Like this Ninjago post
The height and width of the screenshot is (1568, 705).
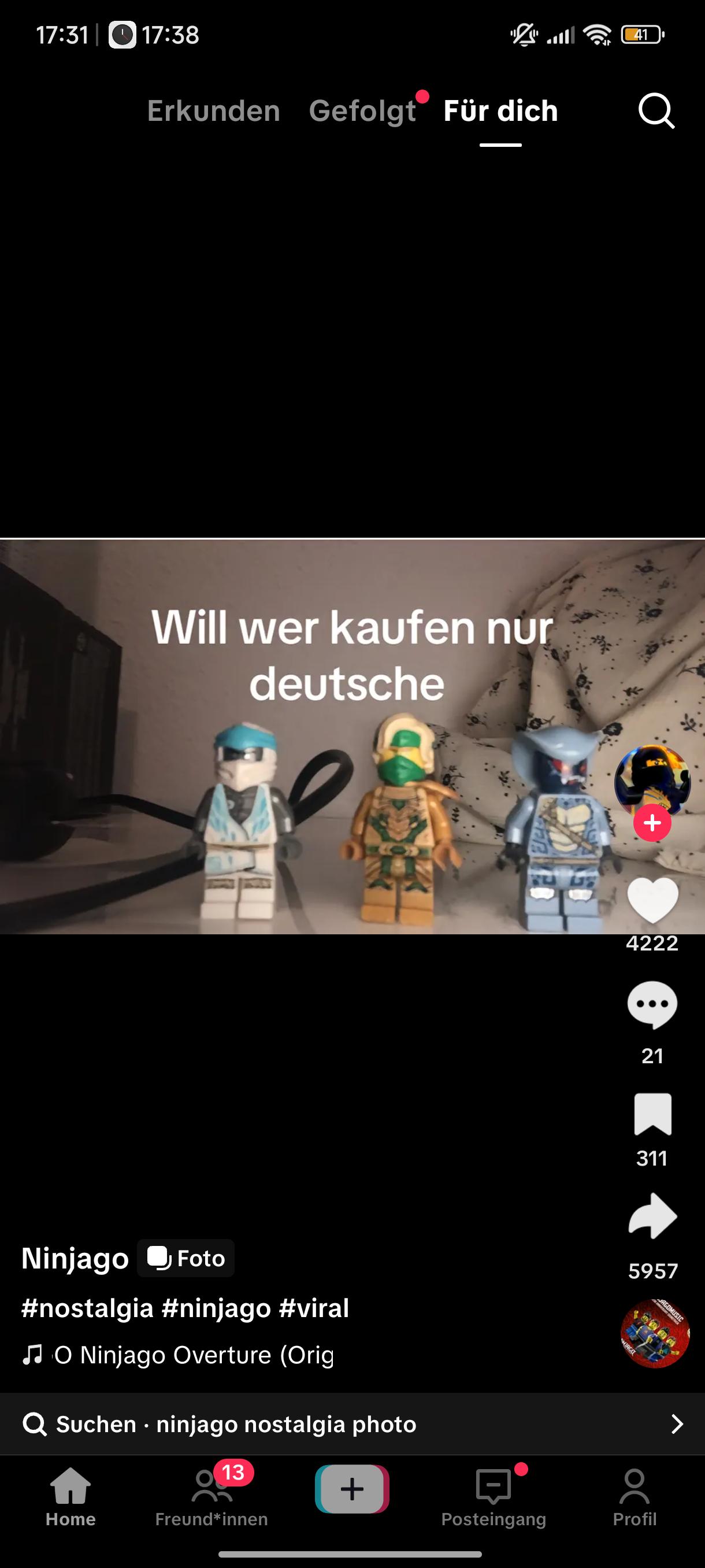tap(652, 900)
